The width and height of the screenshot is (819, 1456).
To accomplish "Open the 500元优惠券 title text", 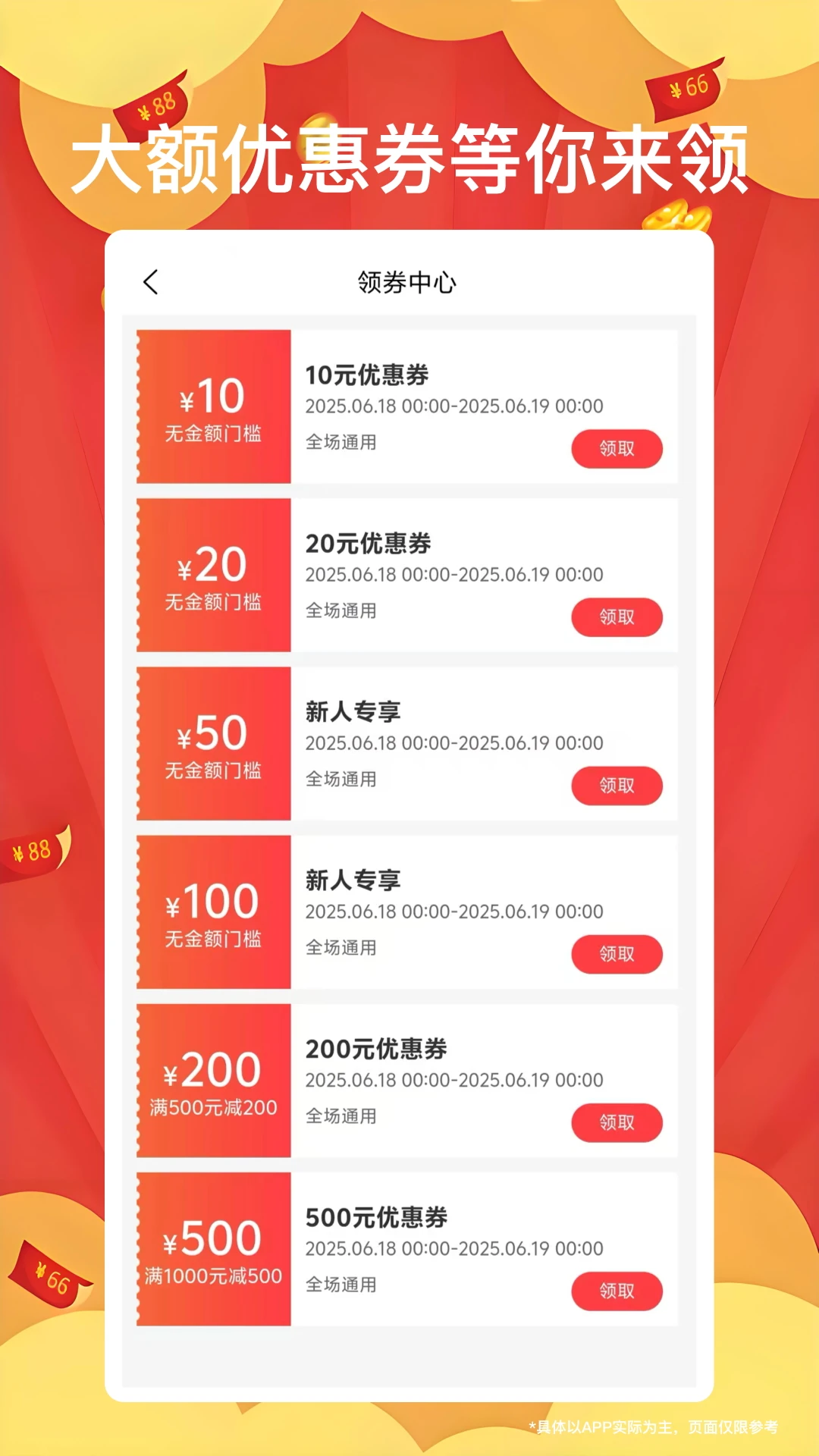I will (376, 1219).
